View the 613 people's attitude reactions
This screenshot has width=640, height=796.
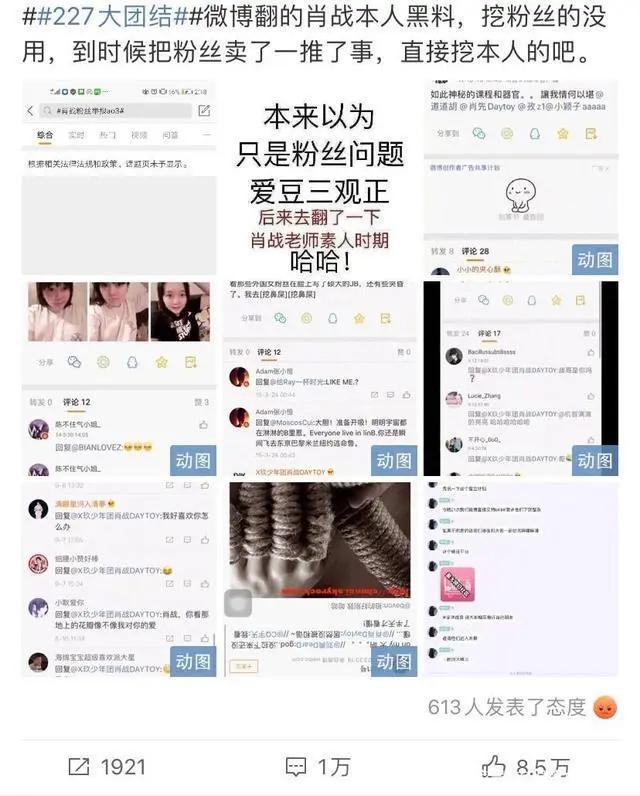click(x=522, y=707)
